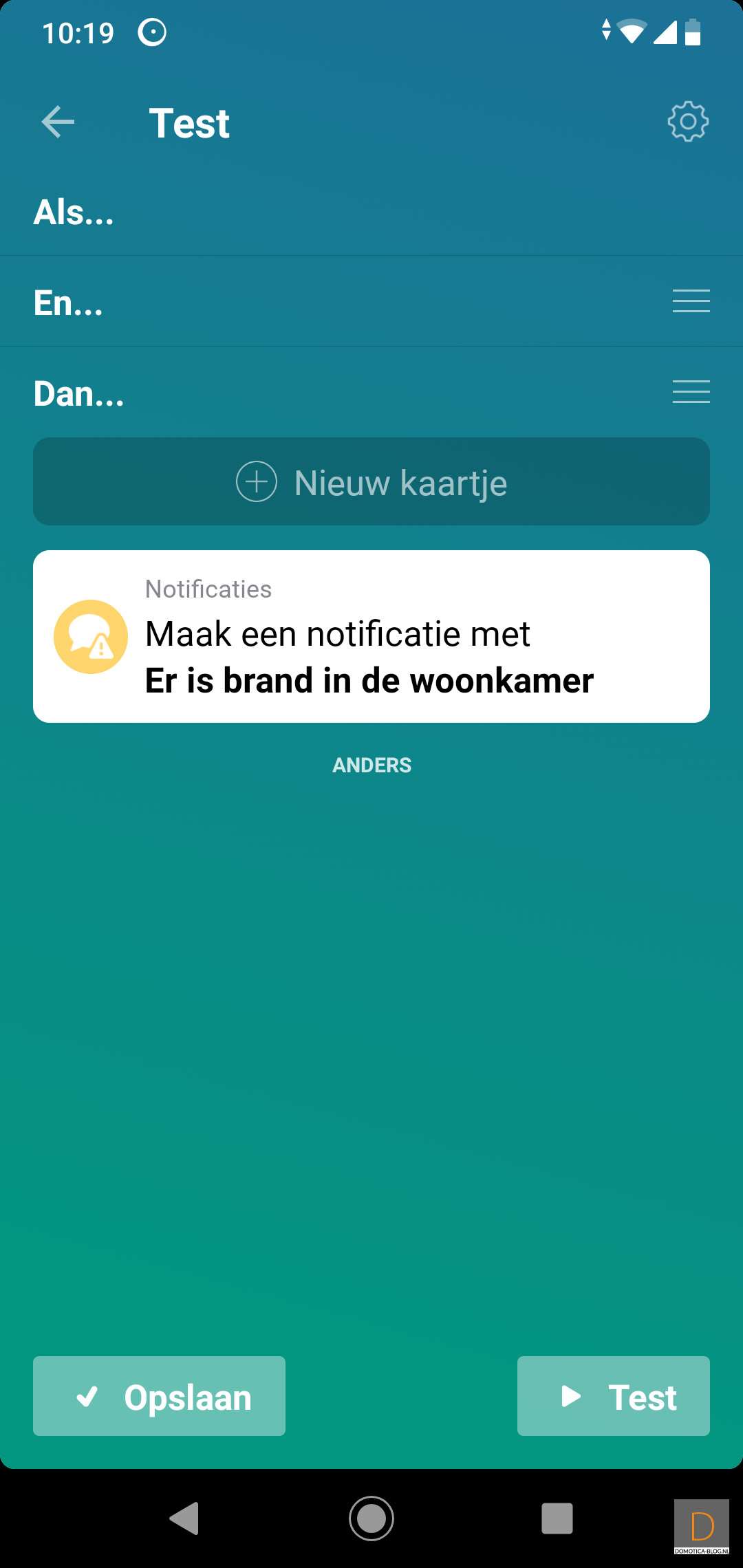Tap the ANDERS label
743x1568 pixels.
(x=371, y=765)
